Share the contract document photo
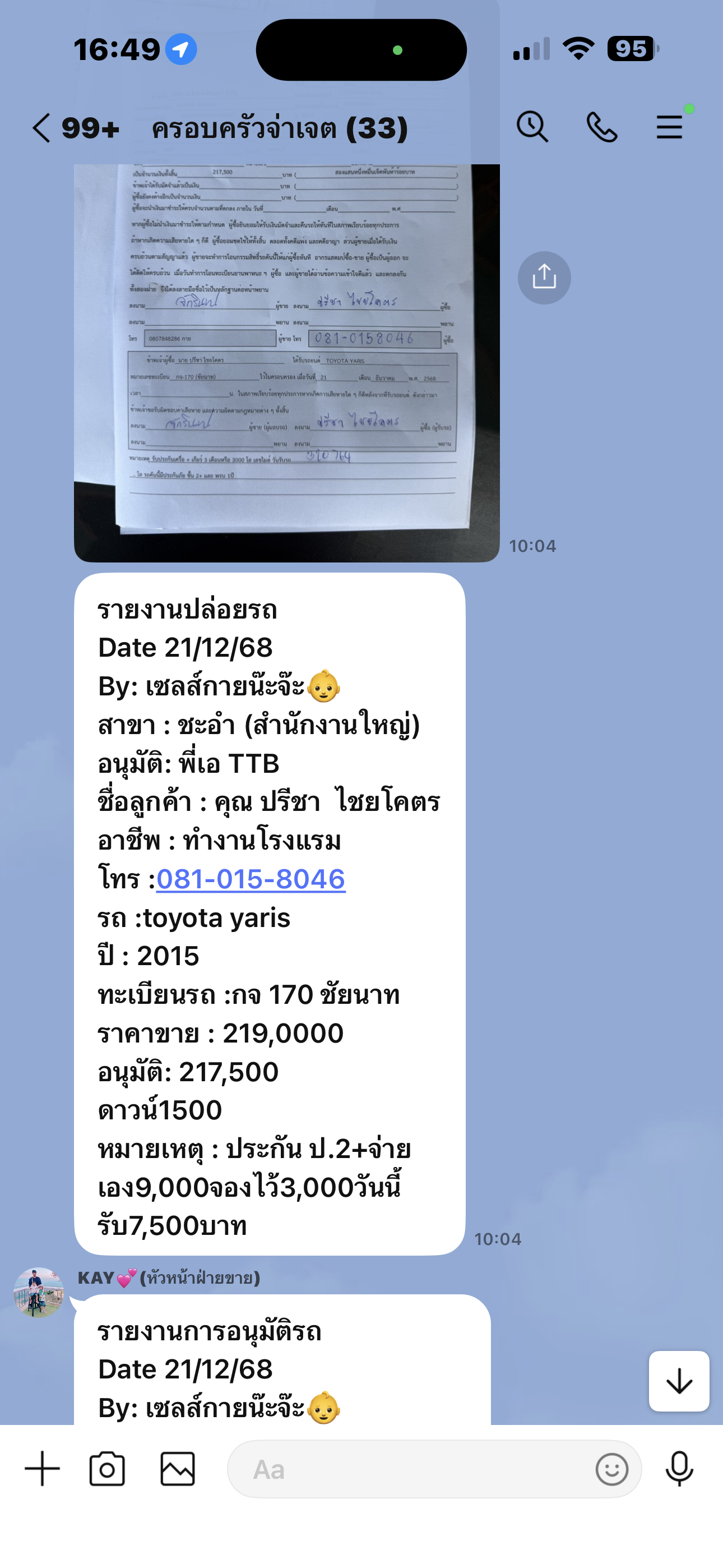This screenshot has height=1568, width=723. click(x=544, y=278)
